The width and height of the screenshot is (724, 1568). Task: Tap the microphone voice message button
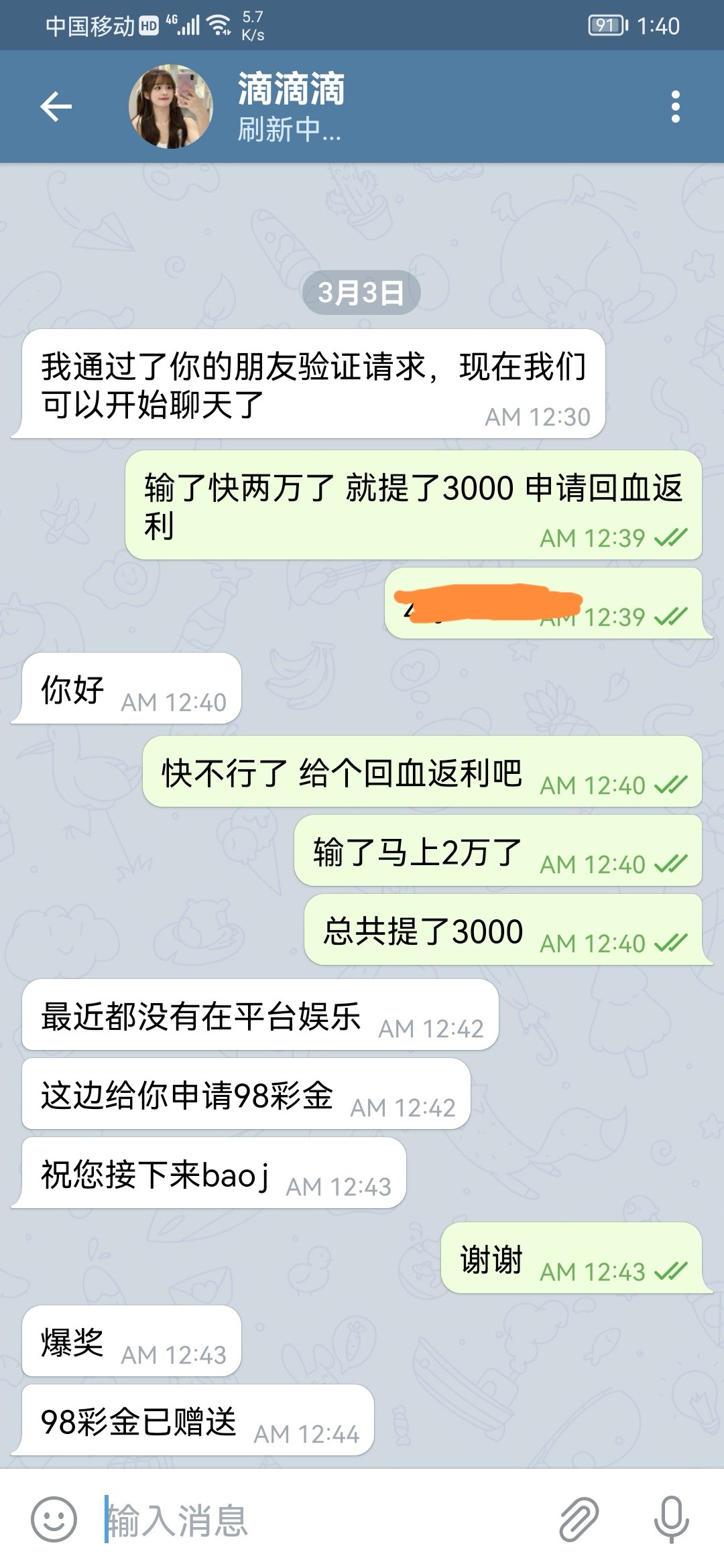(x=671, y=1520)
